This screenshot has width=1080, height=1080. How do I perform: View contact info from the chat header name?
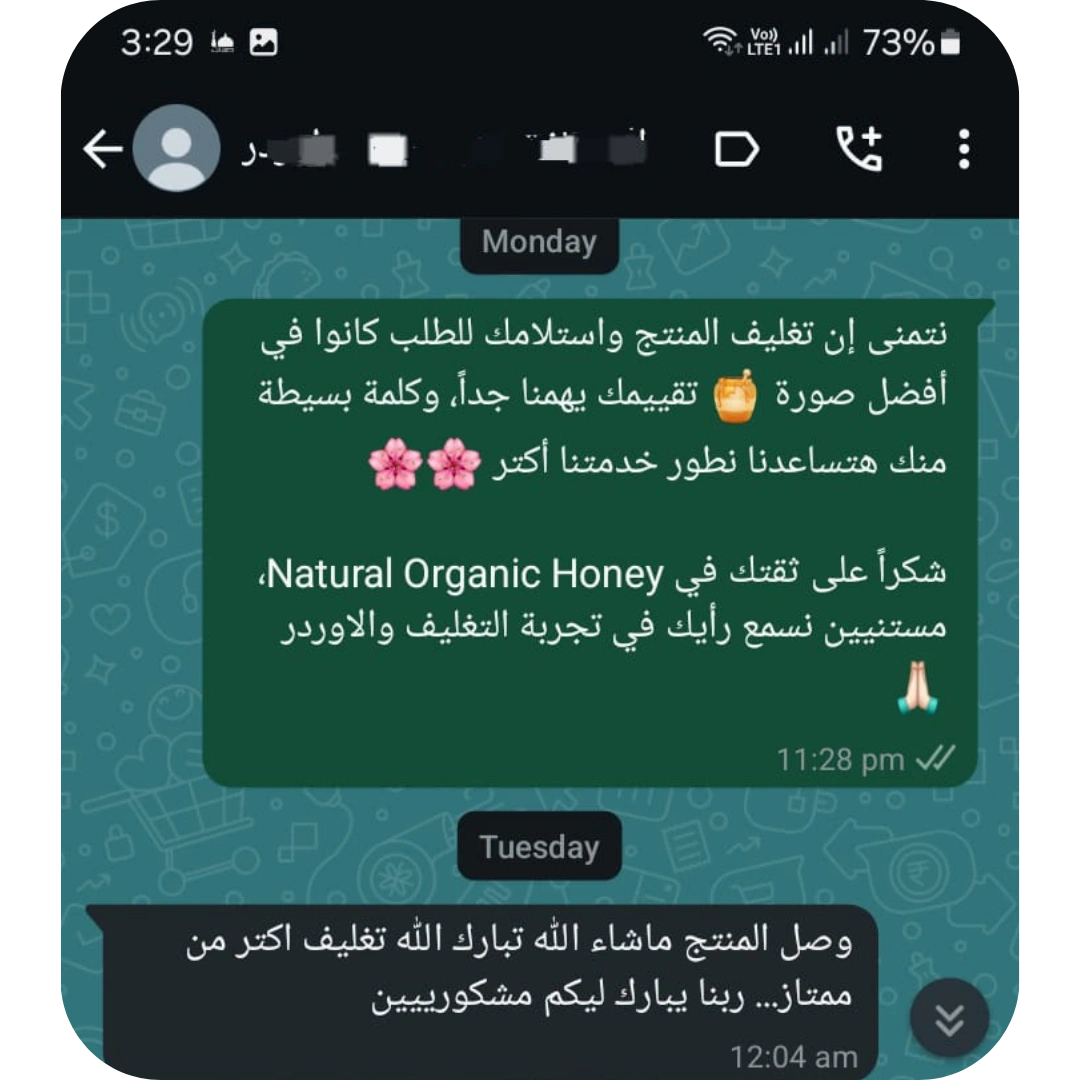pyautogui.click(x=445, y=150)
